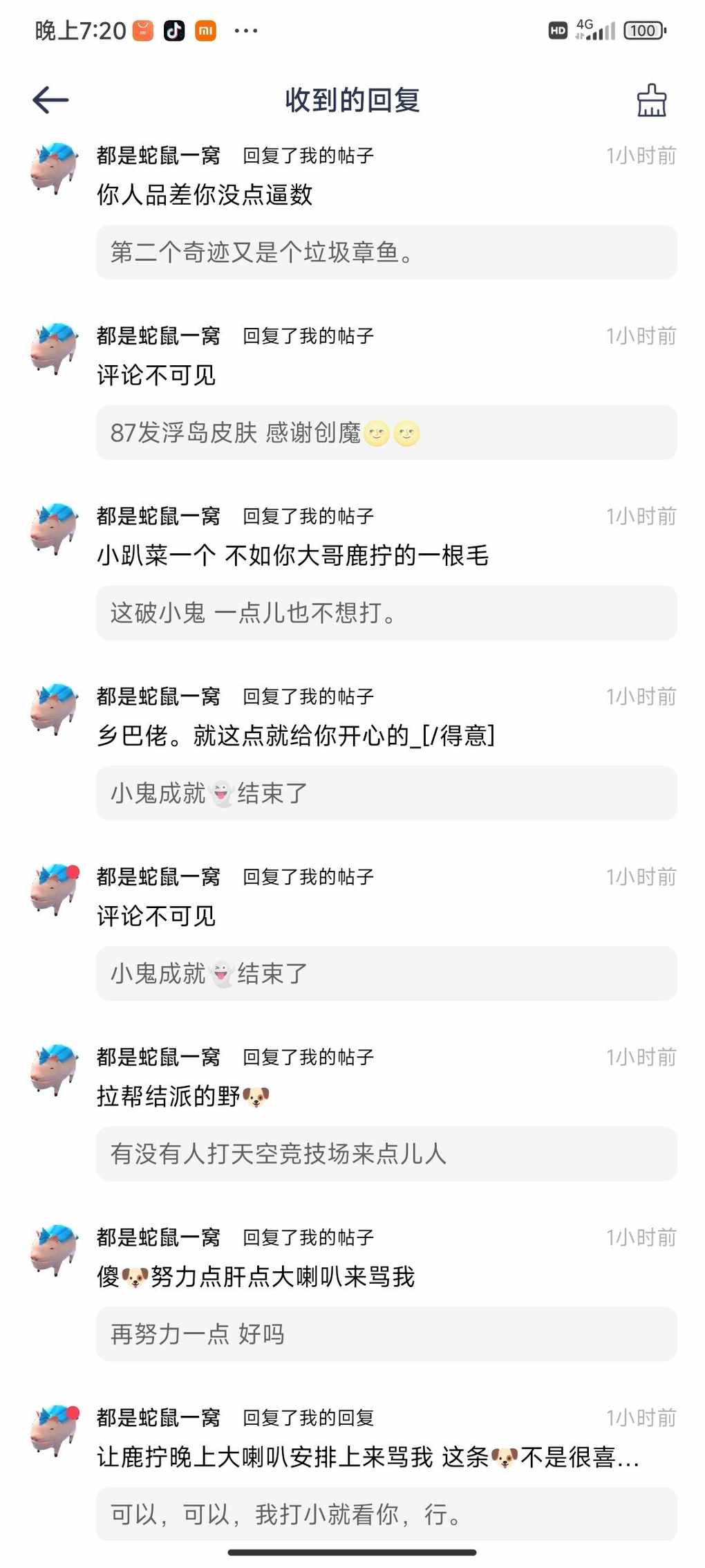Open reply "小趴菜一个 不如你大哥鹿拧的一根毛"
The image size is (705, 1568).
292,555
